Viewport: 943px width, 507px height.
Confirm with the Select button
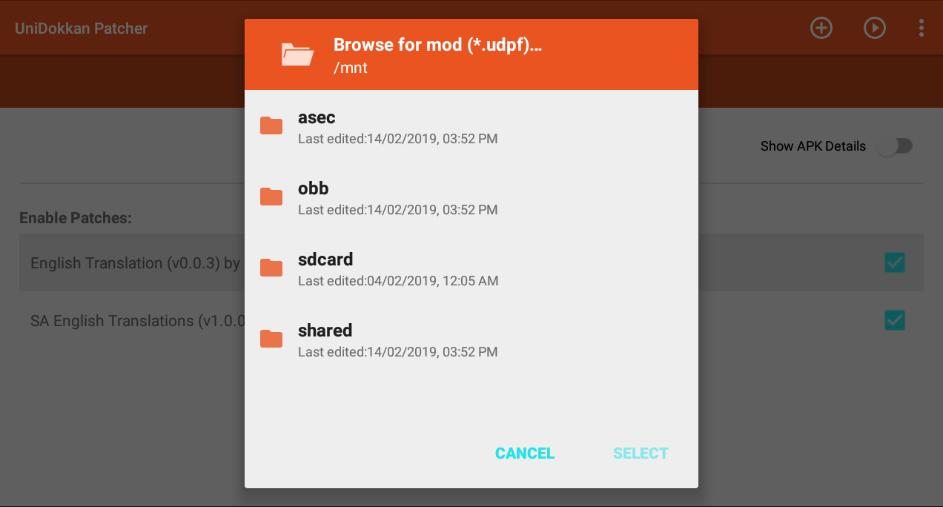point(640,453)
